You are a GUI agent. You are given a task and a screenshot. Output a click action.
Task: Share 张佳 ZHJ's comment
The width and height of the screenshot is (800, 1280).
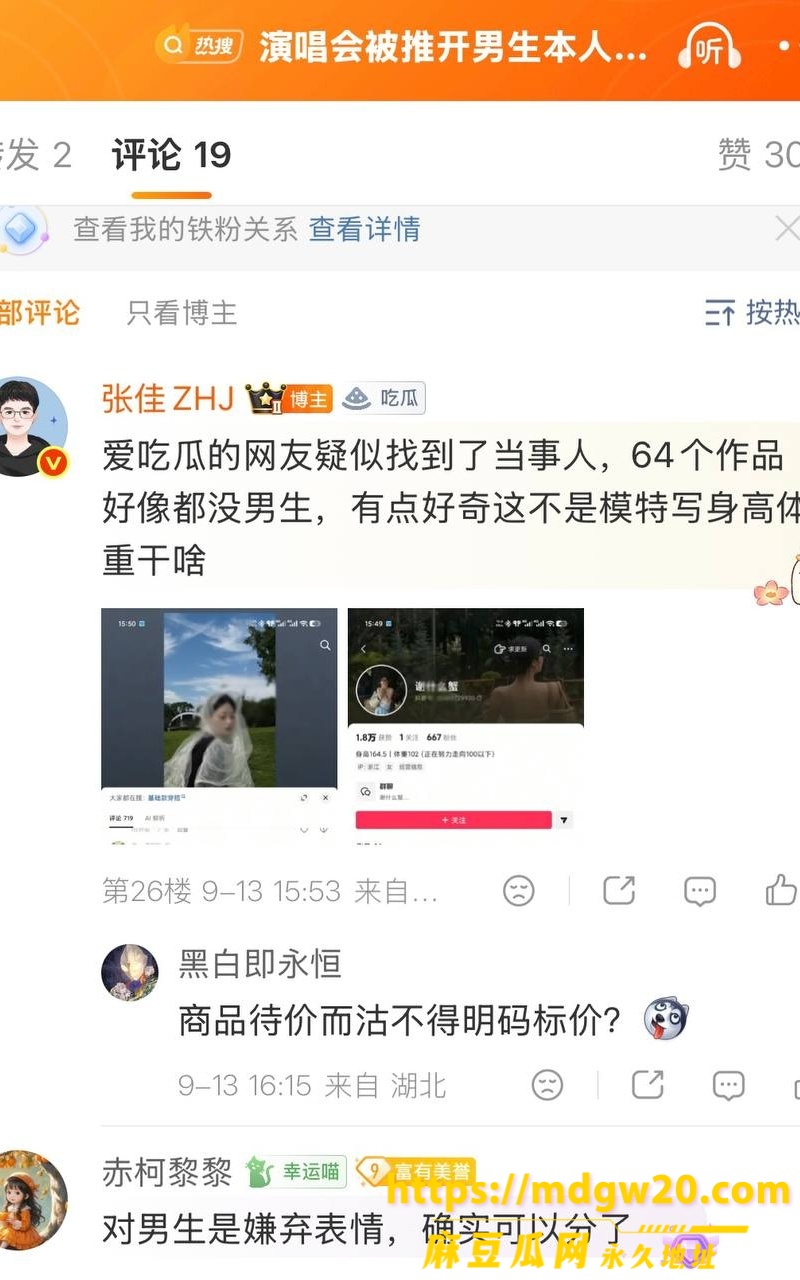[x=619, y=890]
